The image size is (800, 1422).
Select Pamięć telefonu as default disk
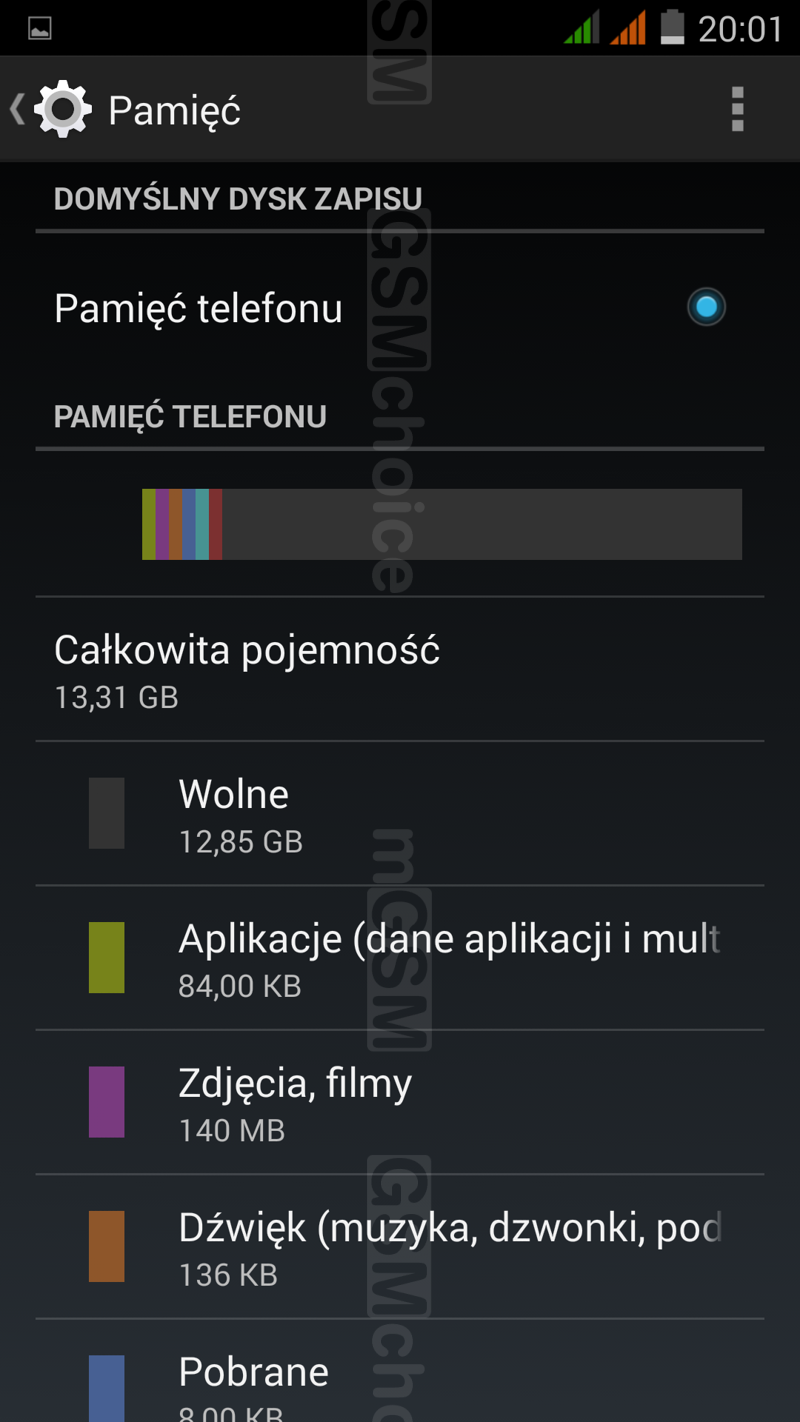(400, 308)
